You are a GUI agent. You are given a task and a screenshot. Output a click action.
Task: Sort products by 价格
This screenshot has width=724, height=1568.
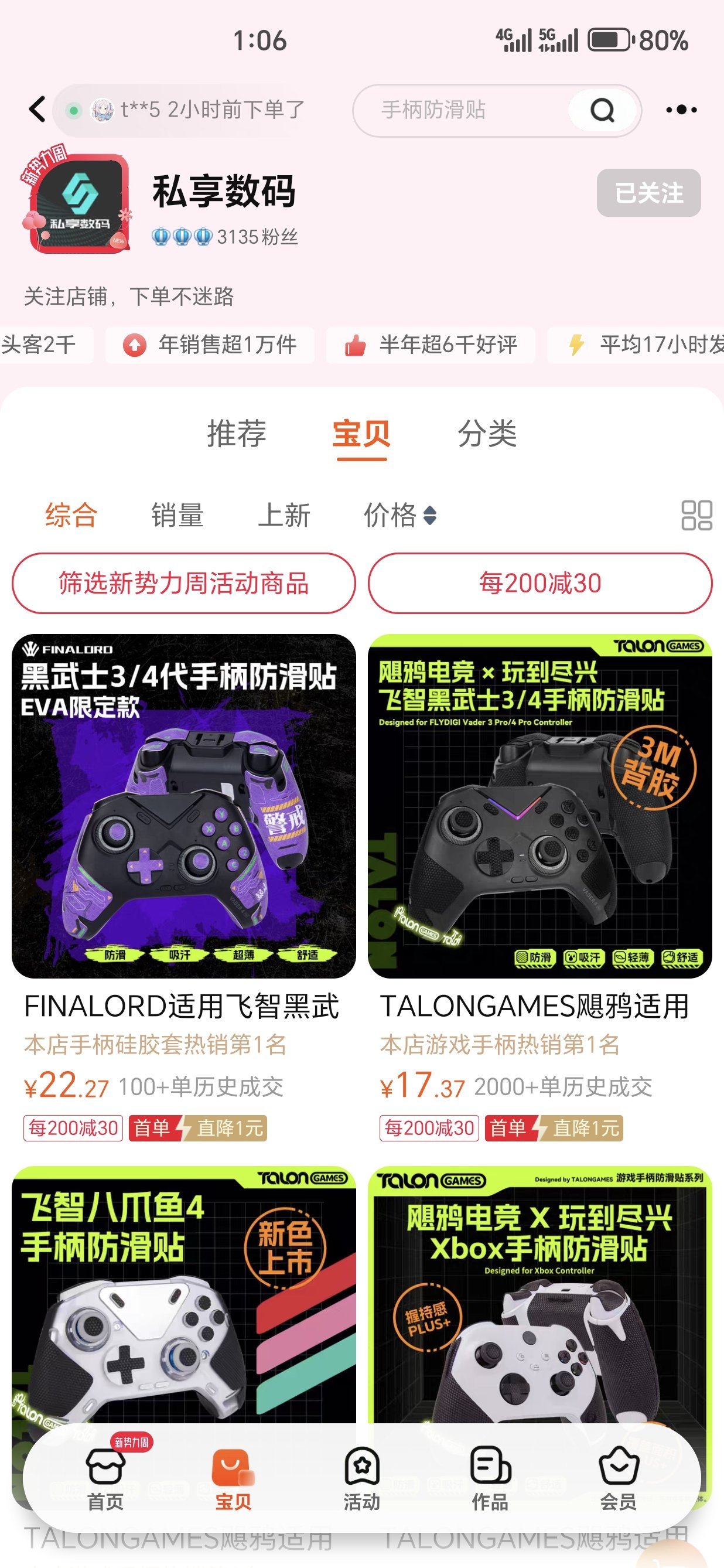pos(399,516)
